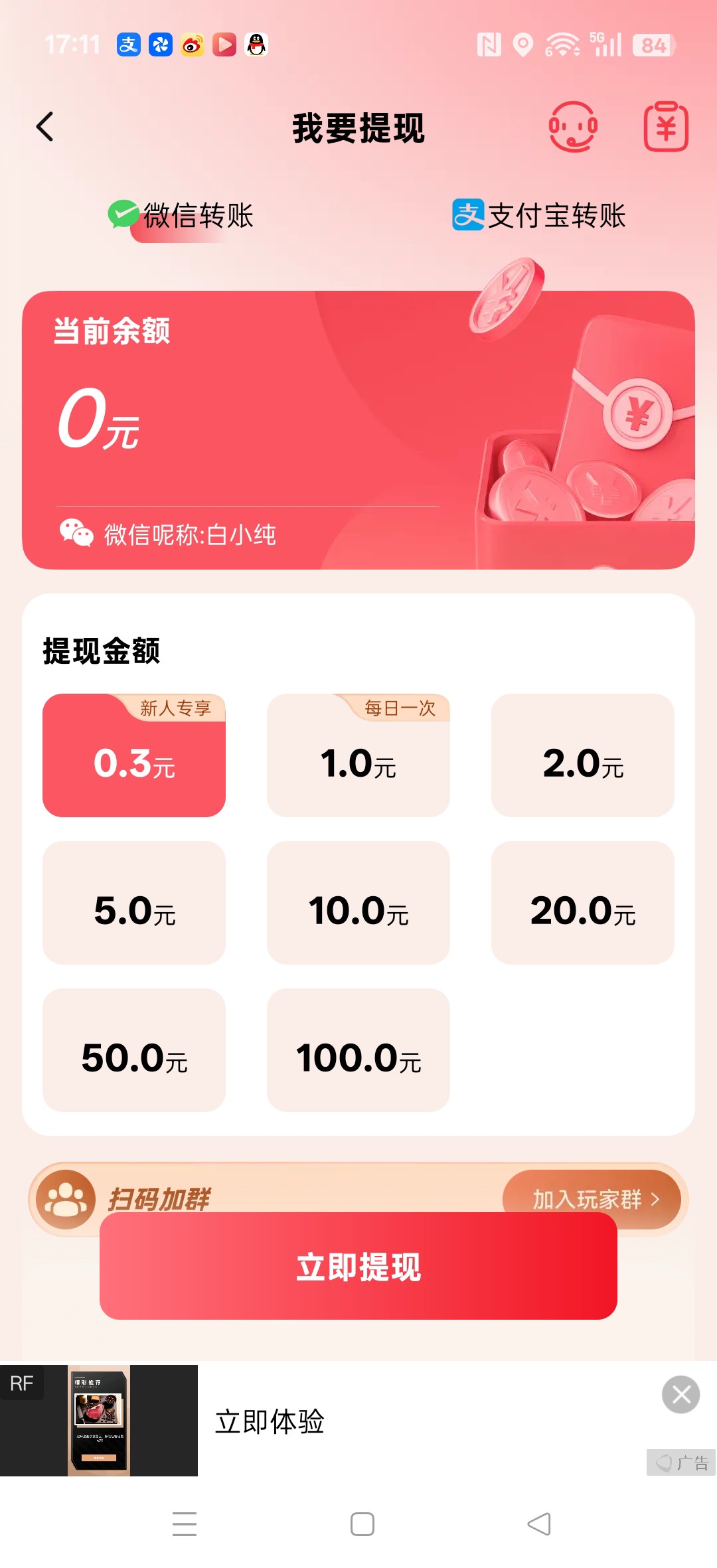Choose the 1.0元 每日一次 withdrawal option
This screenshot has width=717, height=1568.
358,756
